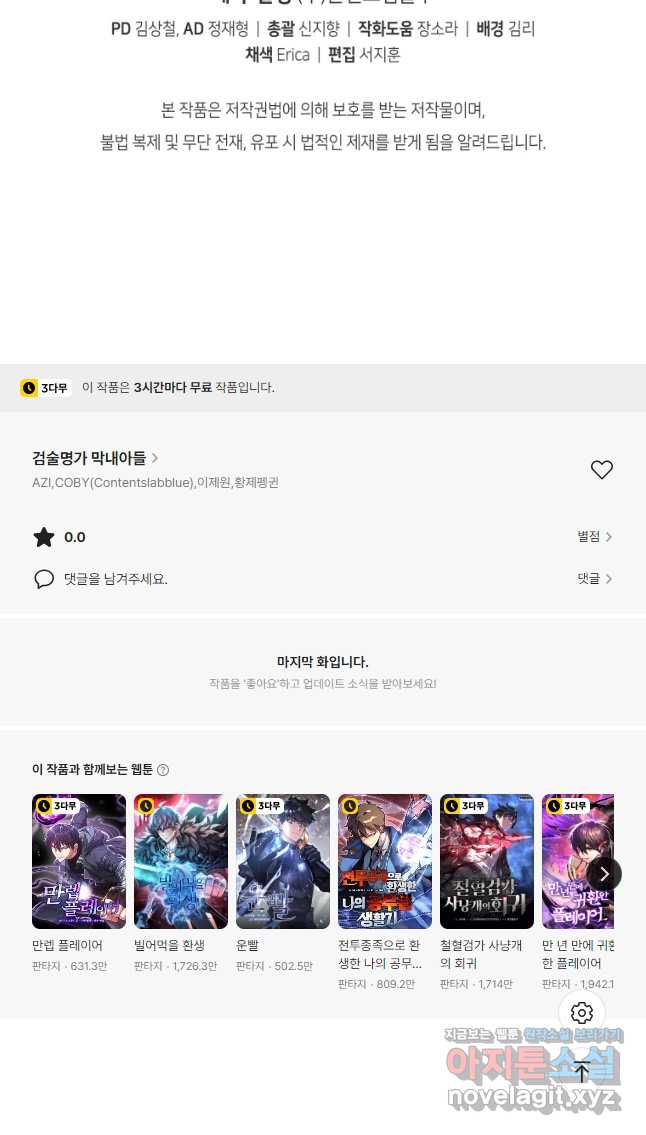Like the series with the heart icon
The height and width of the screenshot is (1135, 646).
601,470
